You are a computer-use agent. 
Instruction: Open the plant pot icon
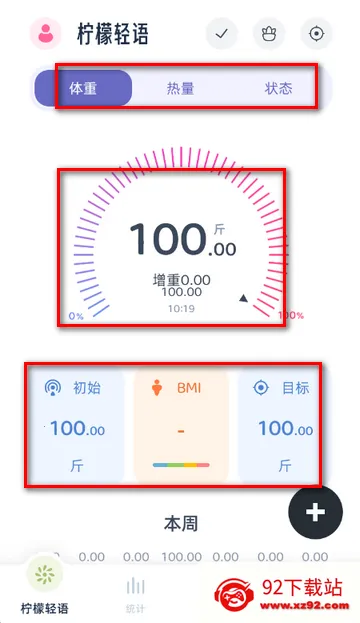(x=269, y=34)
